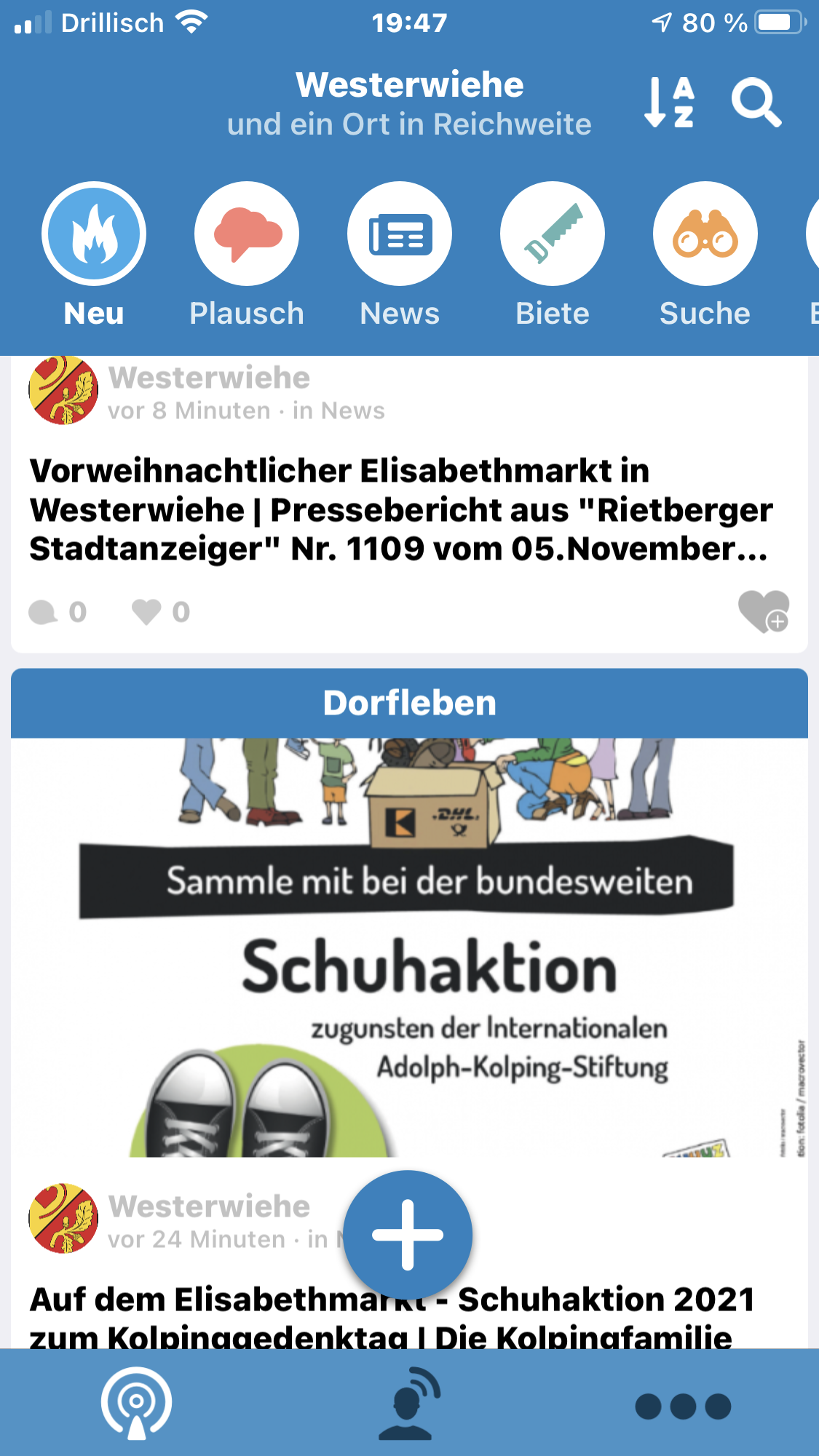Add Elisabethmarkt Pressebericht post to favorites
The width and height of the screenshot is (819, 1456).
(x=763, y=611)
